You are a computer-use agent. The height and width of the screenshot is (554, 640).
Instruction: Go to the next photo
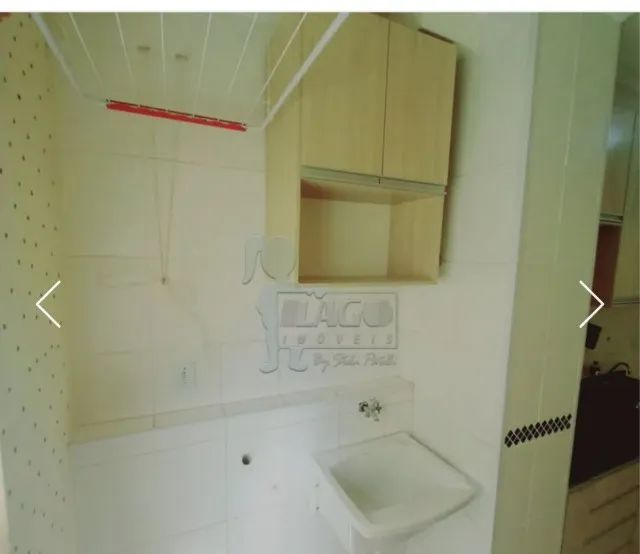coord(591,304)
